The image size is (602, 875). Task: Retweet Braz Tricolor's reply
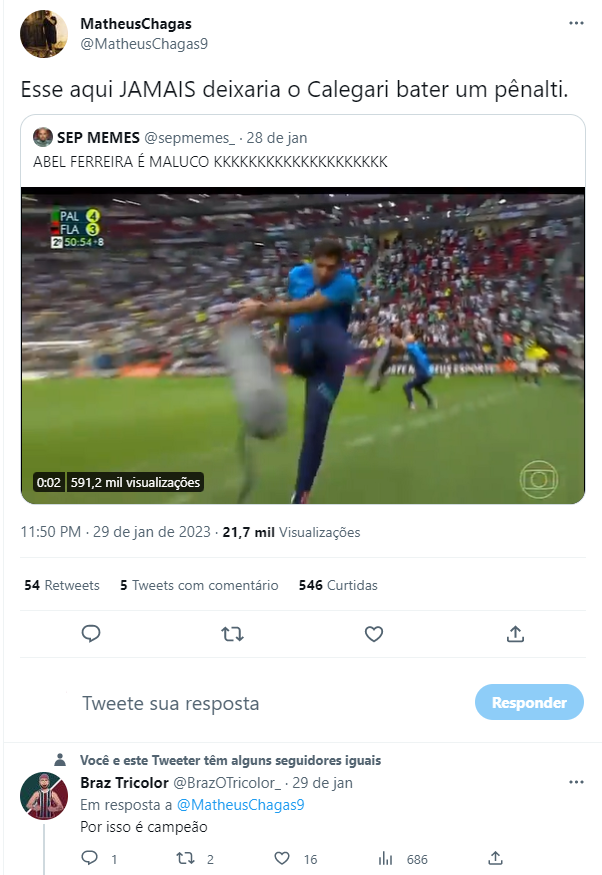coord(184,858)
